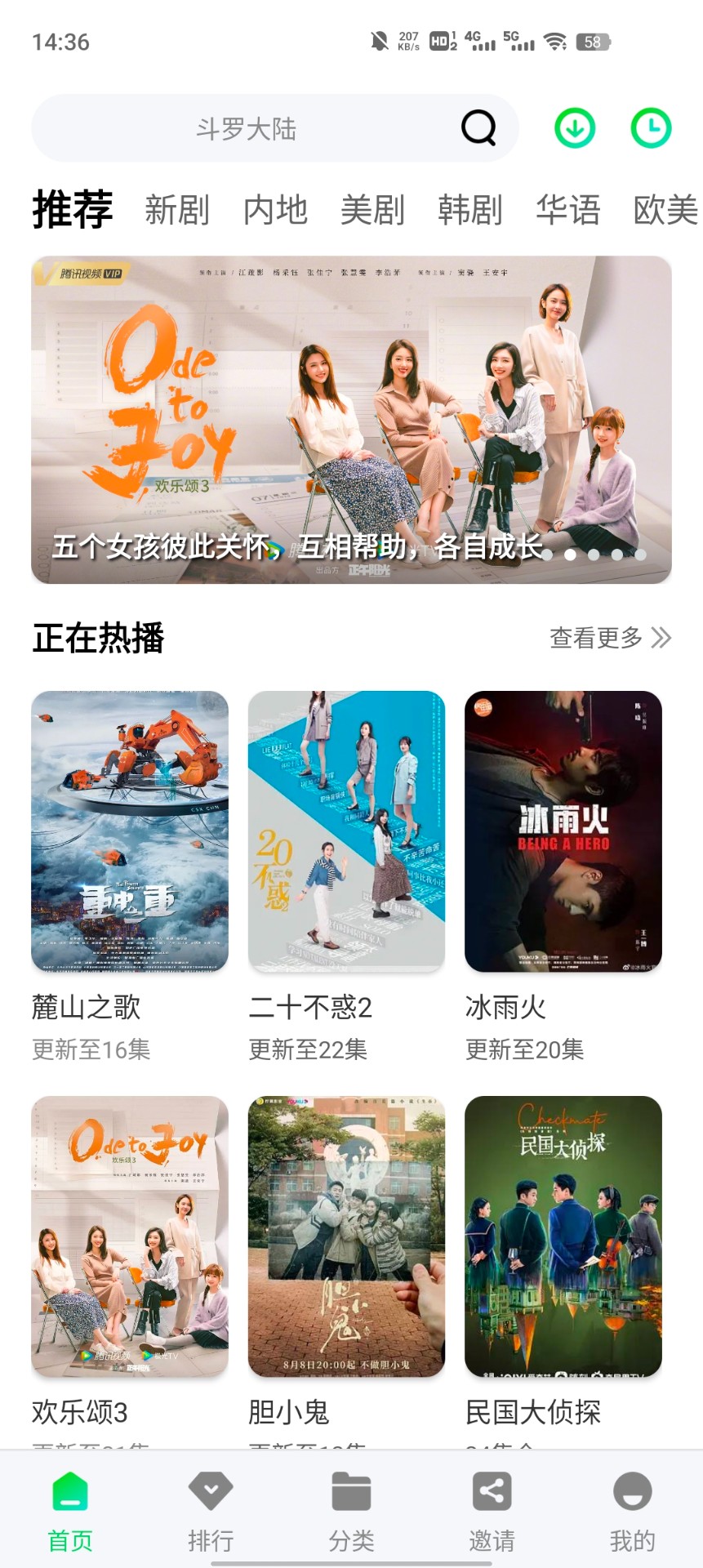Select the second carousel indicator dot
The image size is (703, 1568).
pyautogui.click(x=570, y=555)
